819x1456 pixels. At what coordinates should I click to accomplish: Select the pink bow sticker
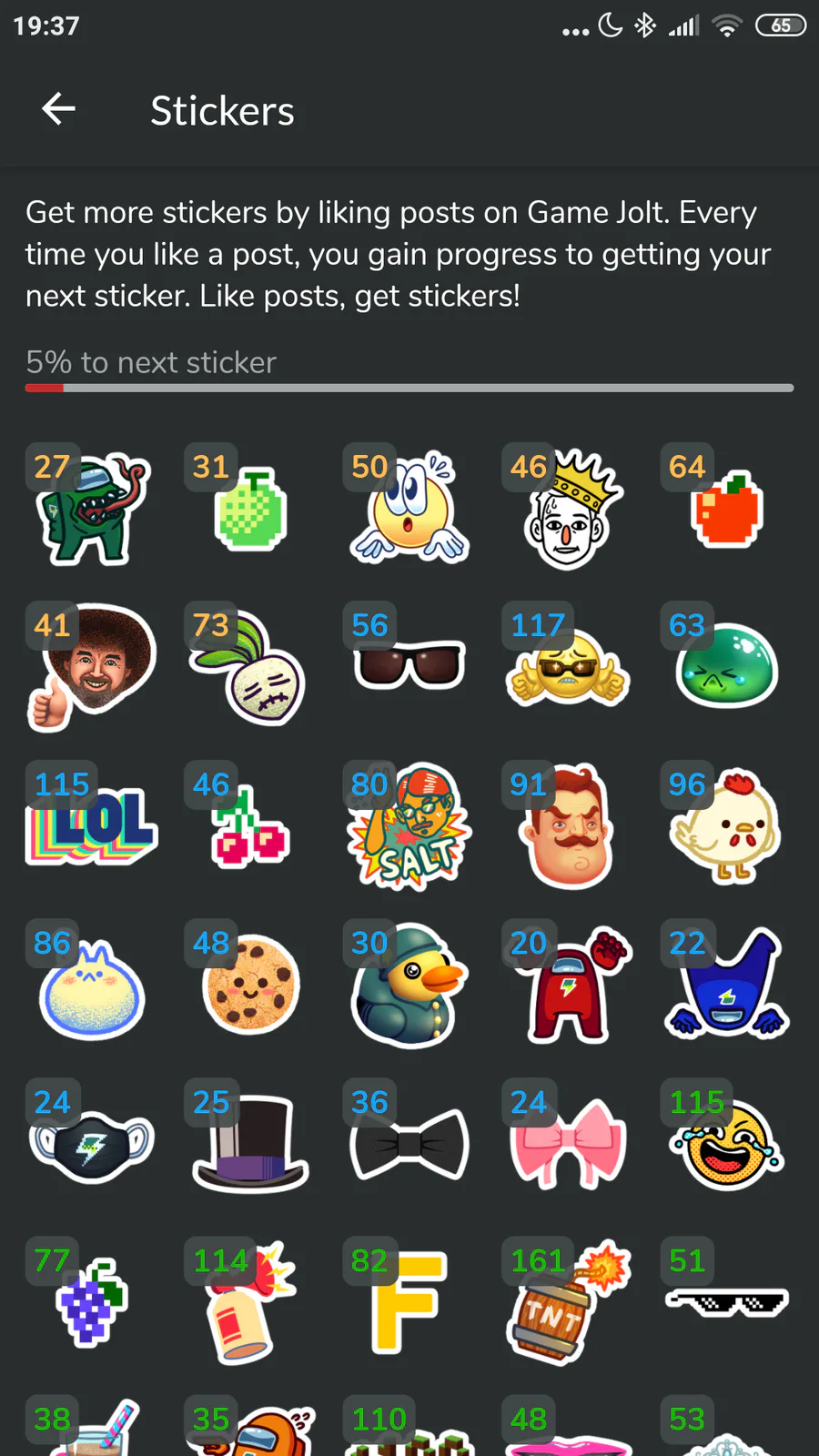[x=568, y=1143]
